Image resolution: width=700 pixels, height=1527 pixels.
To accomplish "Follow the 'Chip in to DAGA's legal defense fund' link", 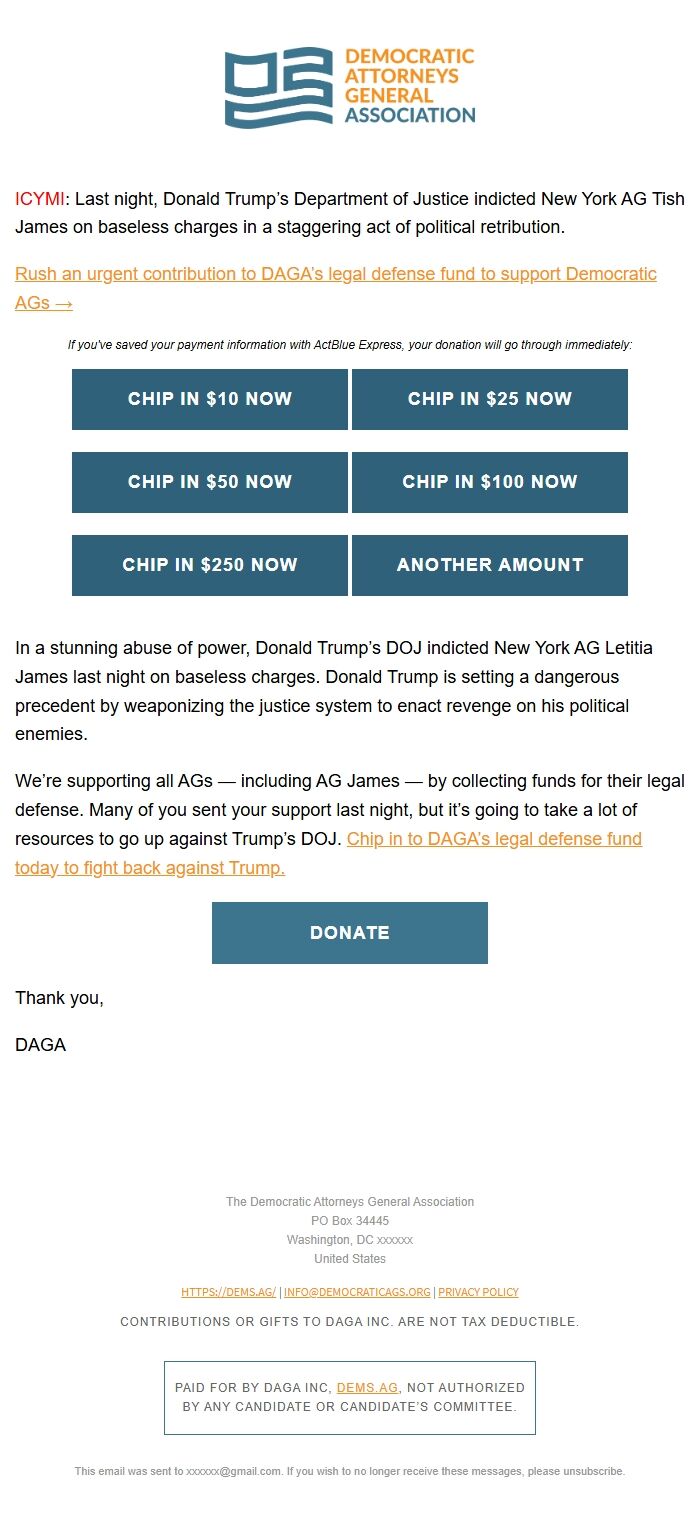I will coord(494,840).
